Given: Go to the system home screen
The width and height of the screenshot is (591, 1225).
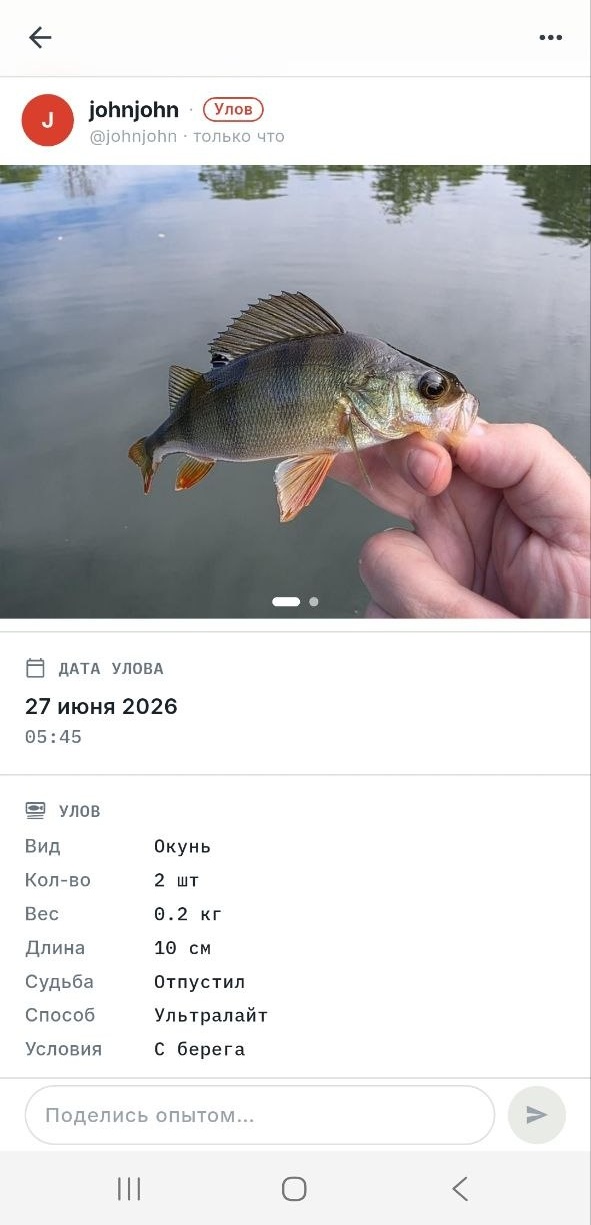Looking at the screenshot, I should click(294, 1188).
